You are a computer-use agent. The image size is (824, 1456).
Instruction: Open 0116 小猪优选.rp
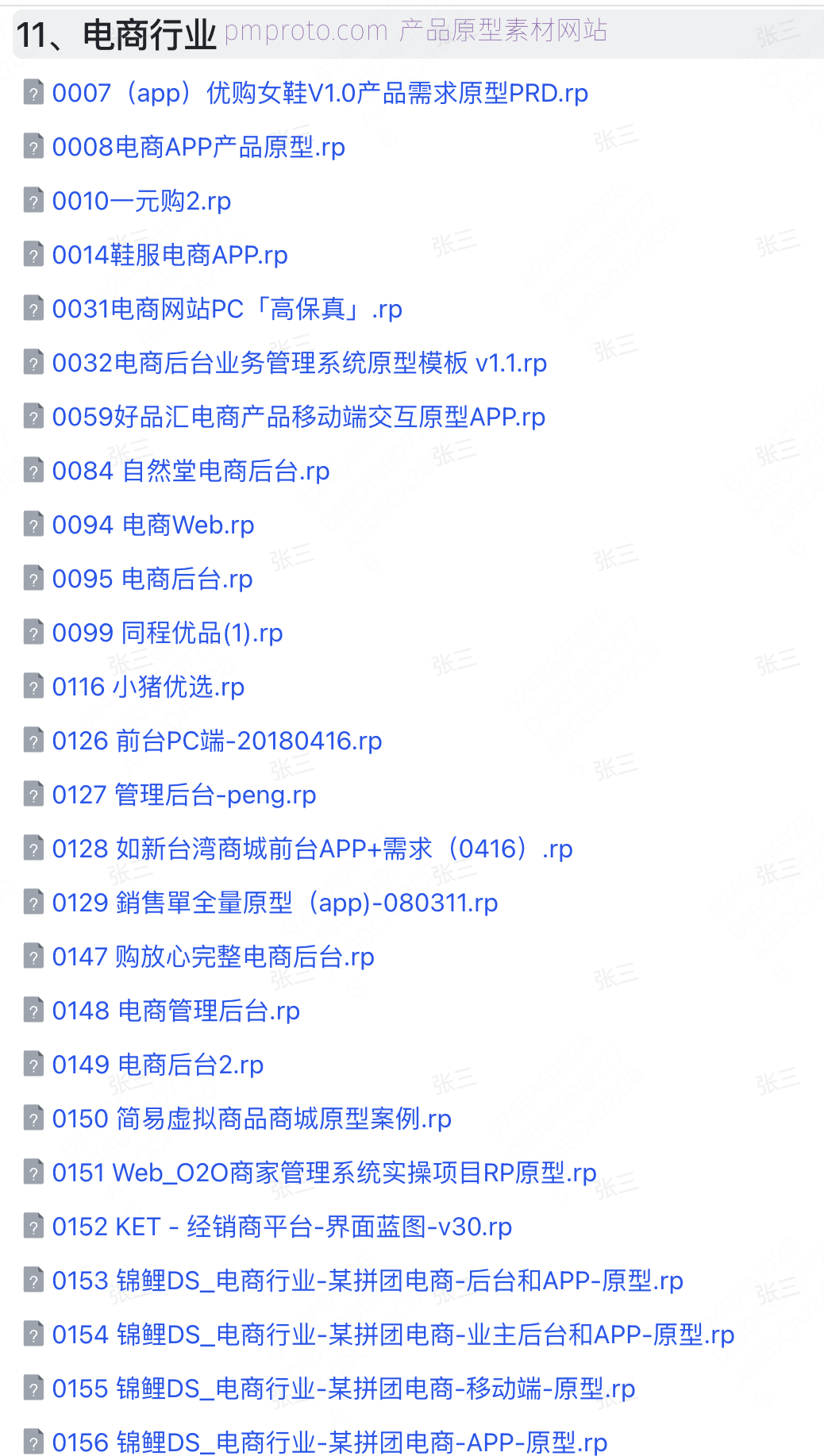[148, 687]
